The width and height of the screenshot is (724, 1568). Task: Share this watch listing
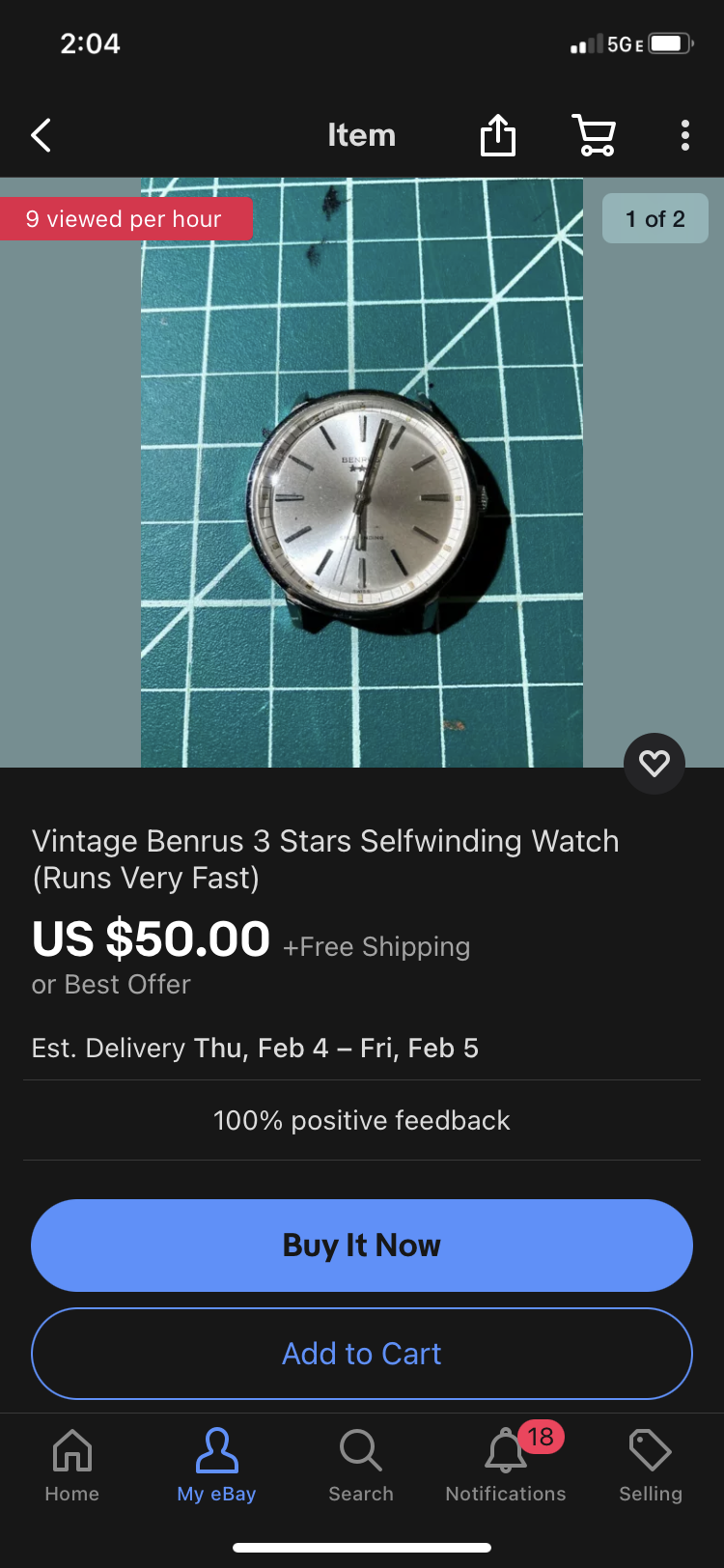click(498, 135)
